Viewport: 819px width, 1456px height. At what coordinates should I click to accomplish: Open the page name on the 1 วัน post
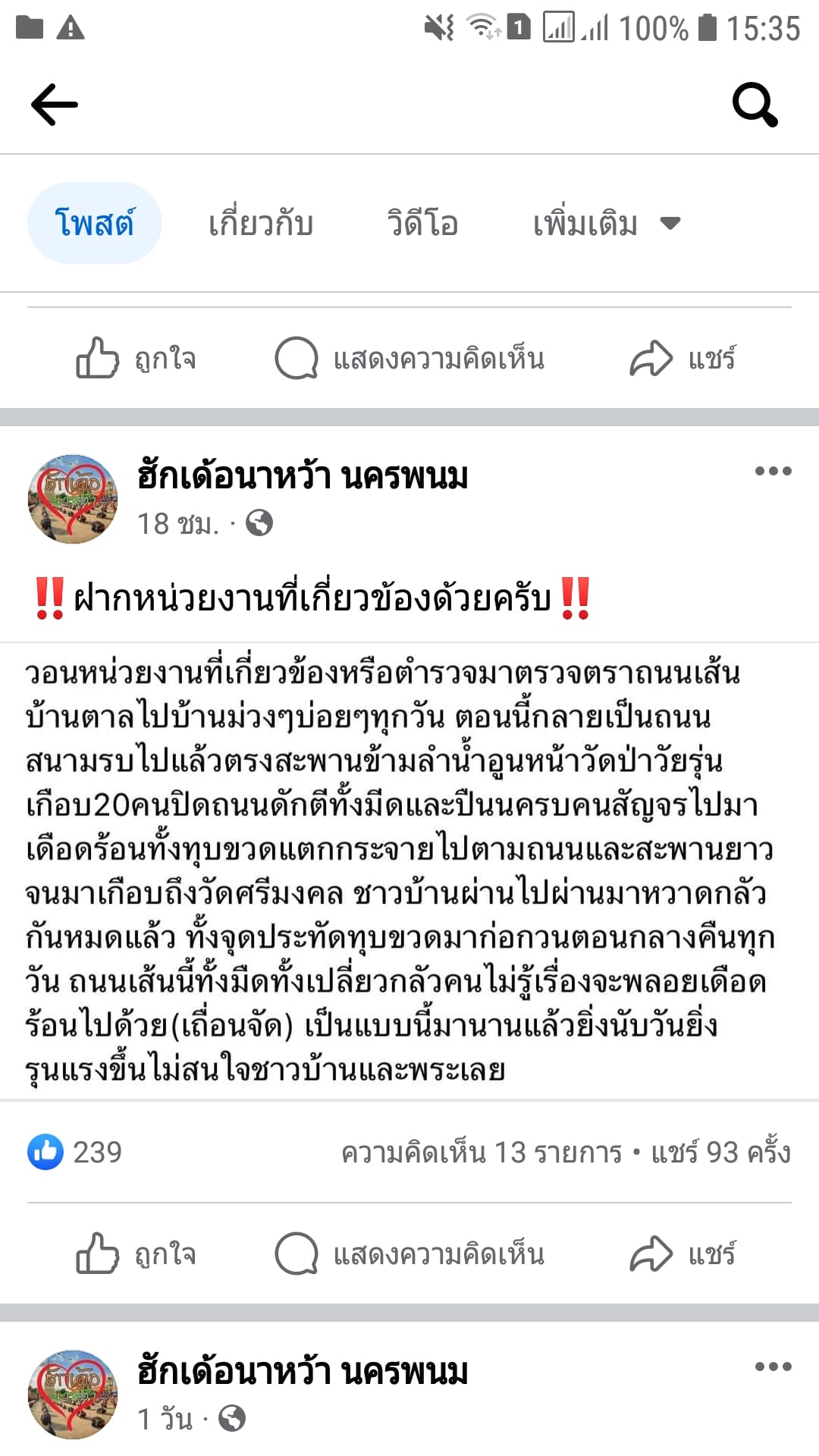click(x=303, y=1372)
